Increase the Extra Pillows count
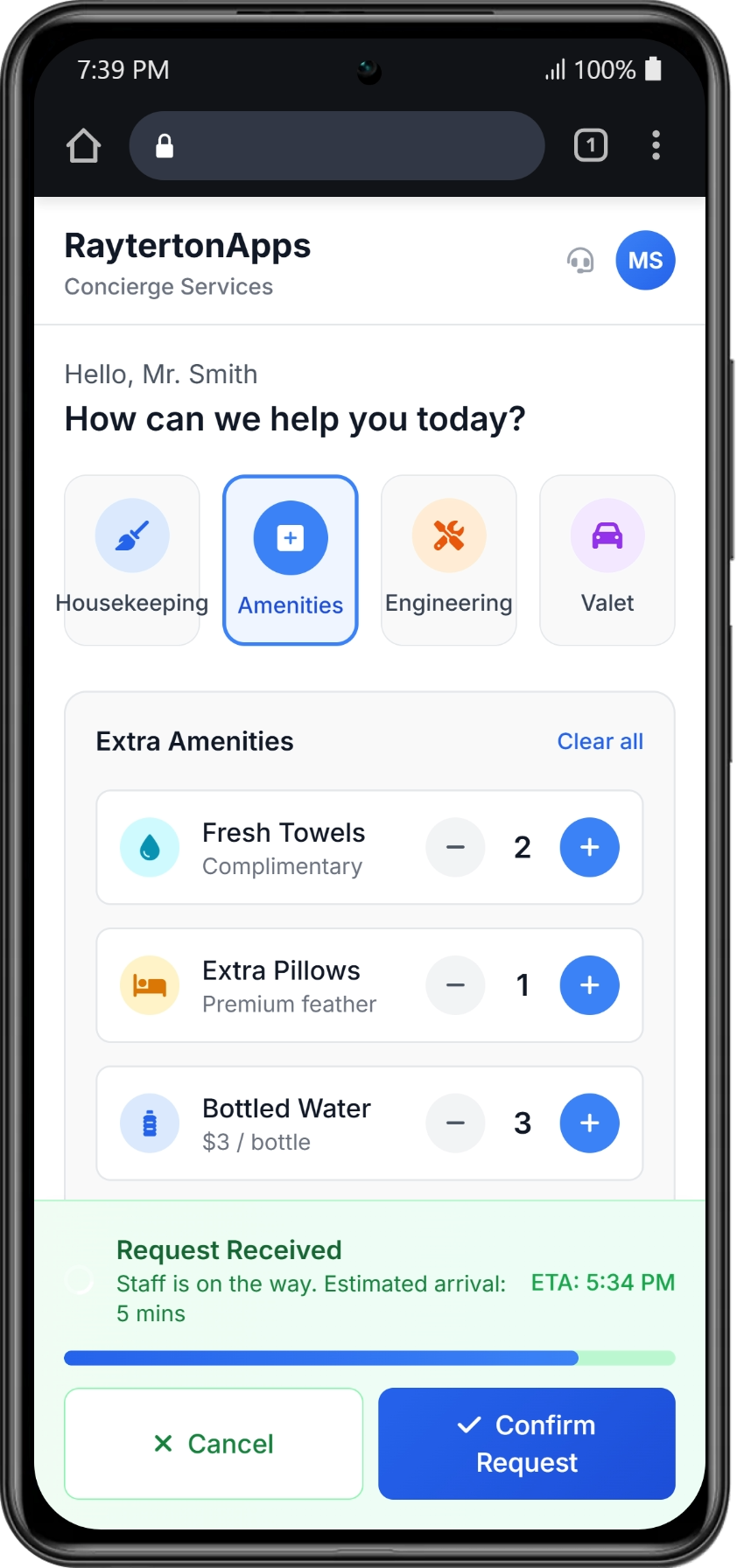 coord(590,985)
